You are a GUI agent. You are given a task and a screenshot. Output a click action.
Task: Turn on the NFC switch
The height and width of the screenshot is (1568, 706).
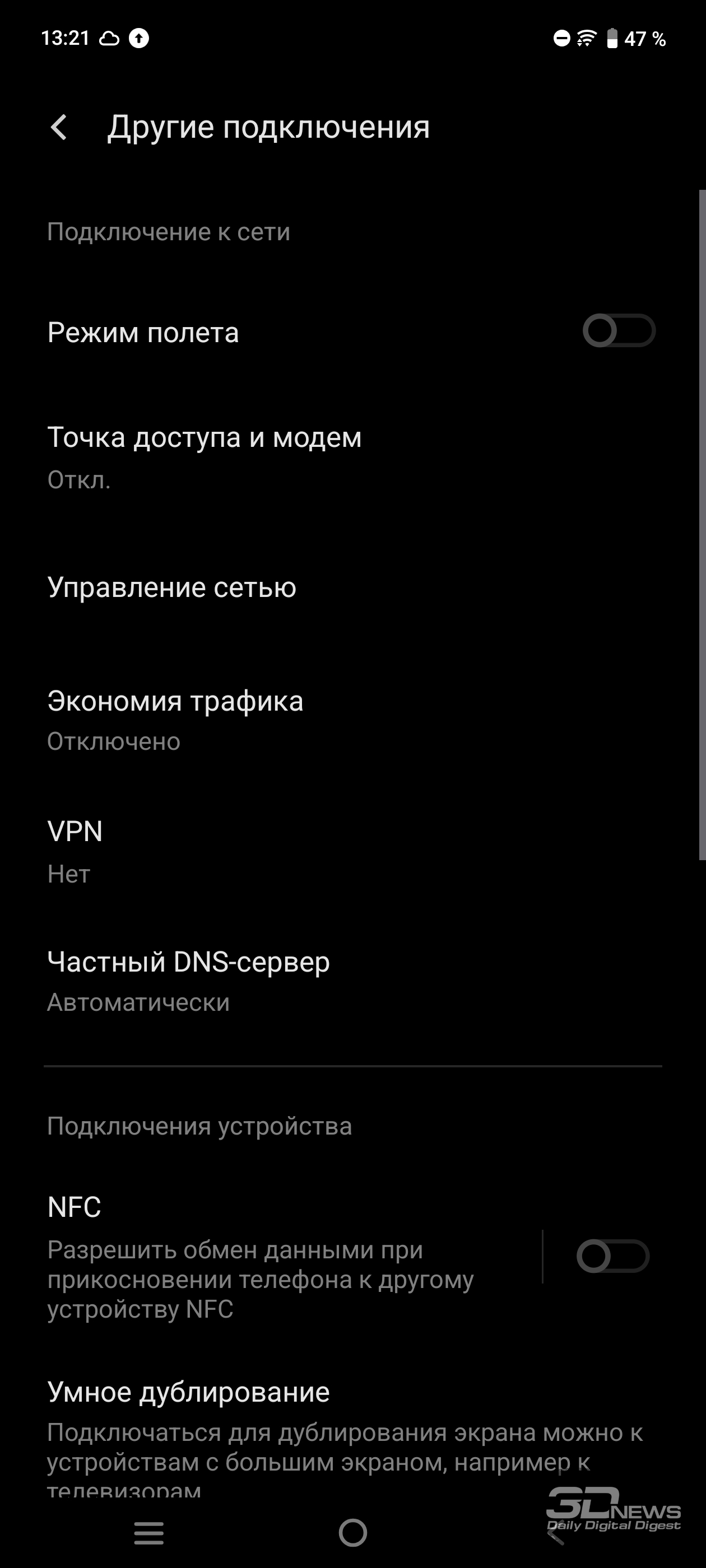pyautogui.click(x=613, y=1256)
